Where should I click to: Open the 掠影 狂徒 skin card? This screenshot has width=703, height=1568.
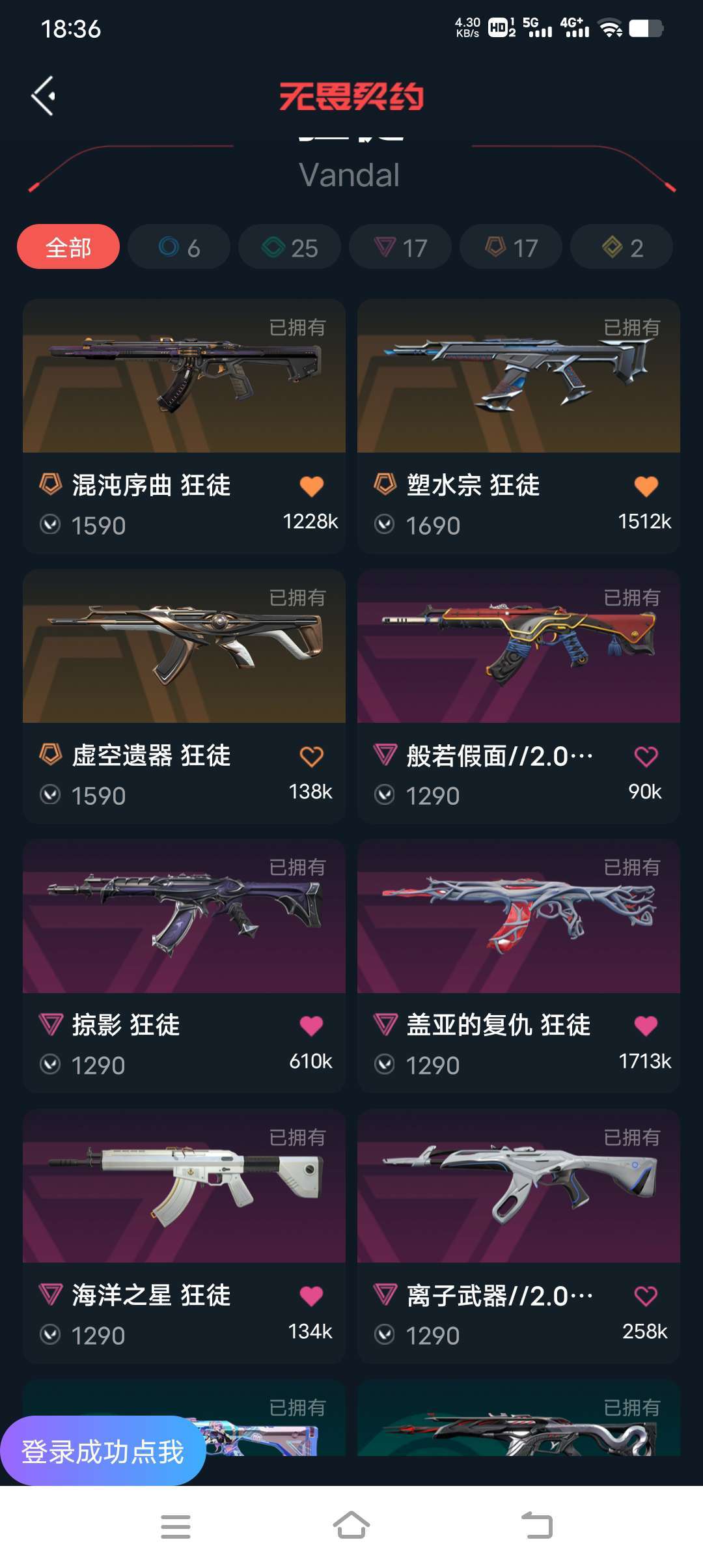tap(184, 966)
